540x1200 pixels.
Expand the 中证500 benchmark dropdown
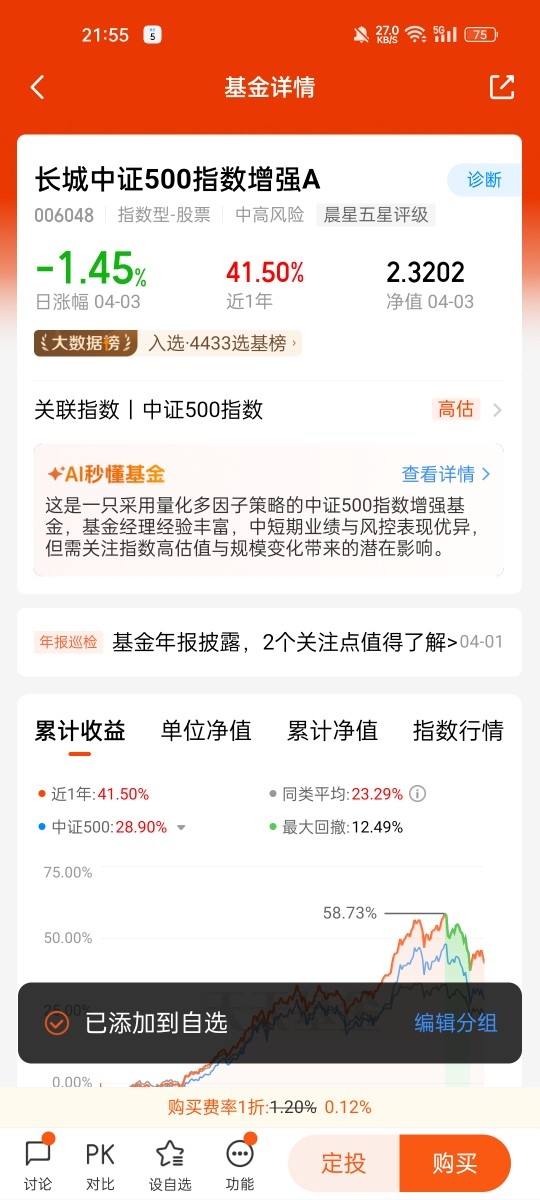click(x=181, y=828)
